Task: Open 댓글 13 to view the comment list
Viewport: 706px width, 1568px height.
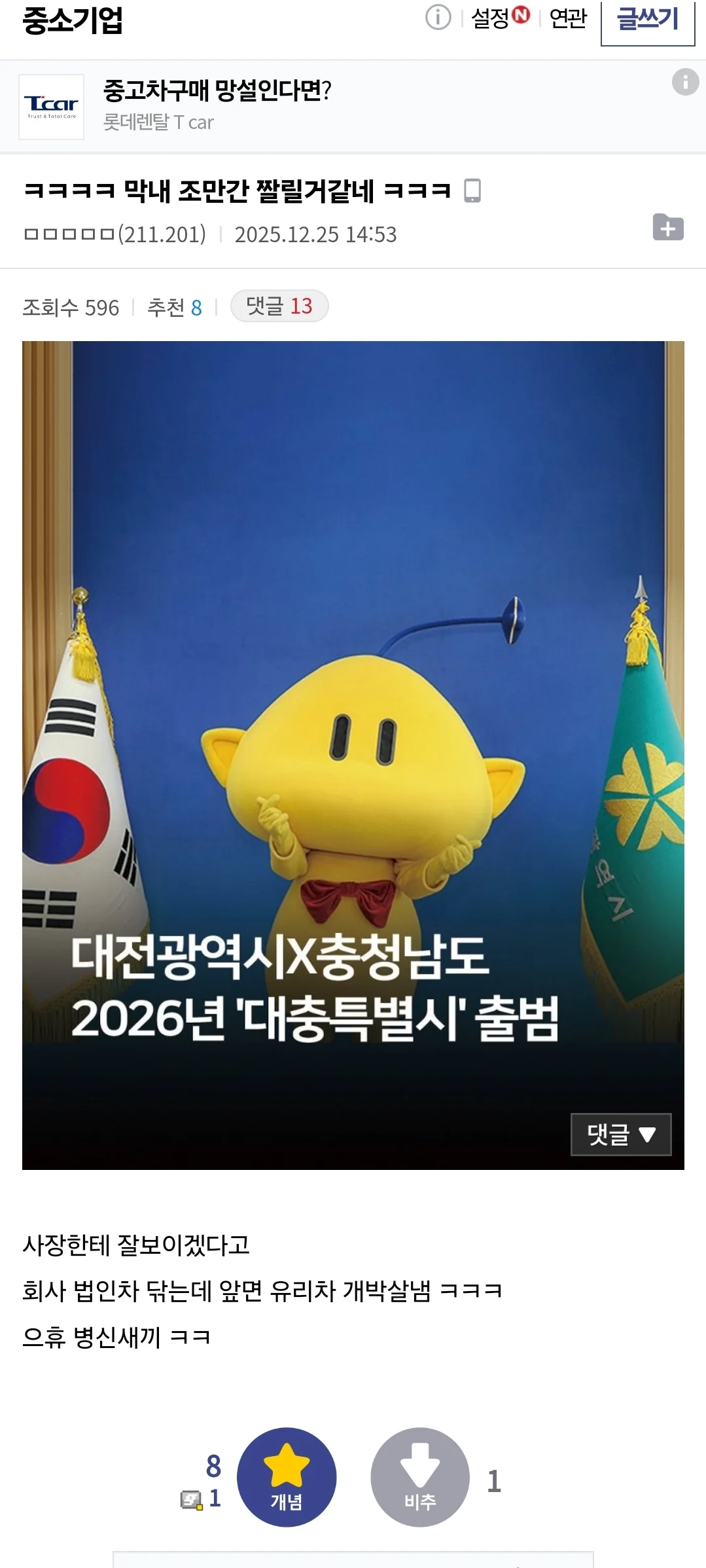Action: coord(280,306)
